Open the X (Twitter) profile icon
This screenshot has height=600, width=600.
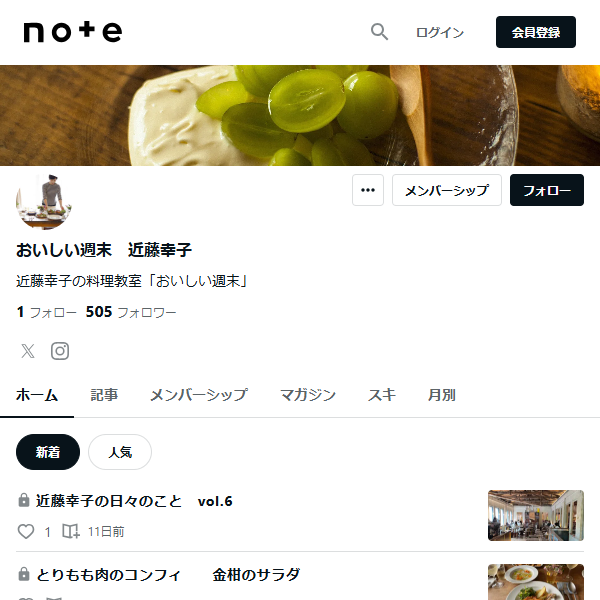[x=28, y=351]
